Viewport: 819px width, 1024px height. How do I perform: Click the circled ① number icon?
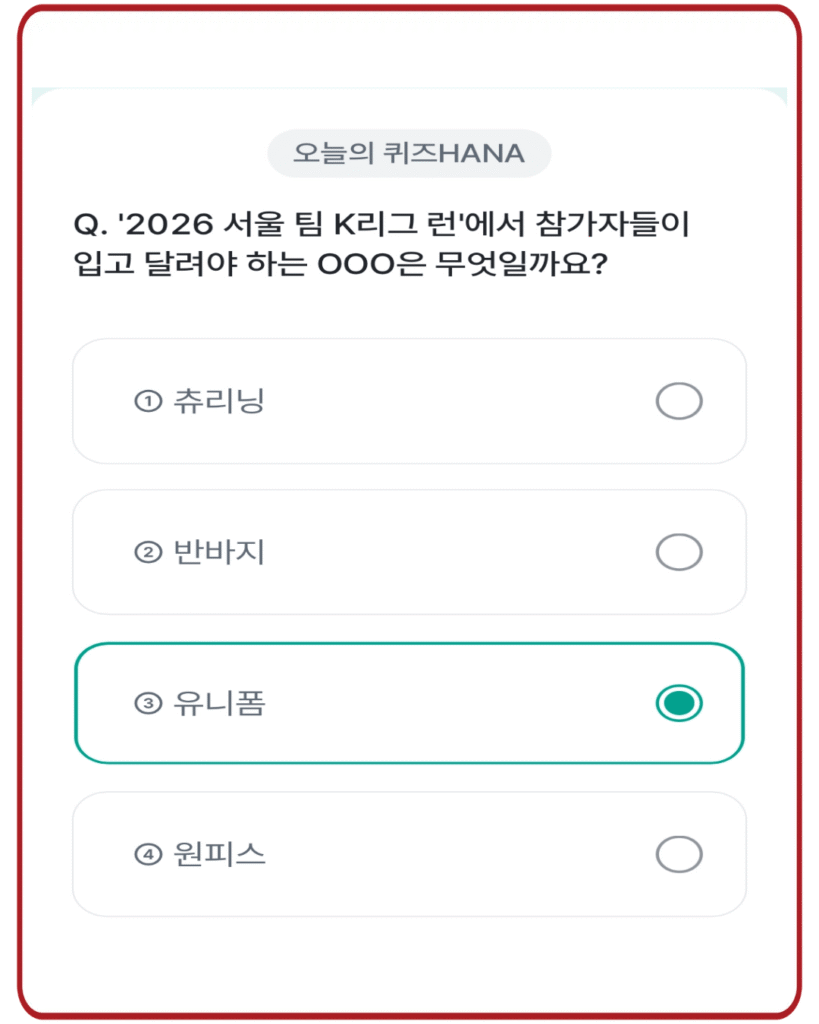pos(150,400)
